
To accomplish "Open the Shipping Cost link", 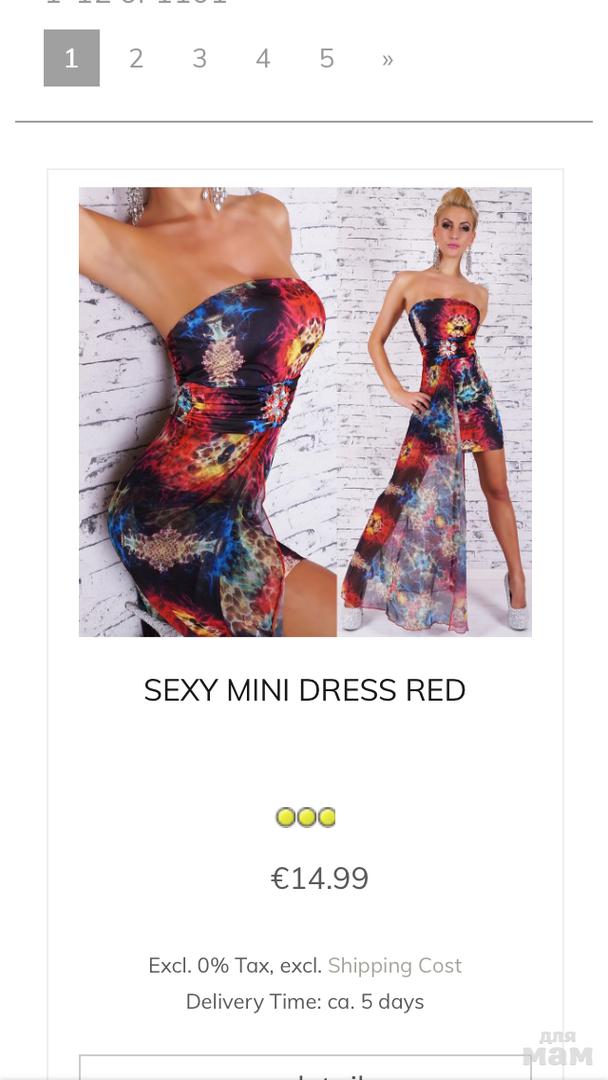I will (394, 966).
